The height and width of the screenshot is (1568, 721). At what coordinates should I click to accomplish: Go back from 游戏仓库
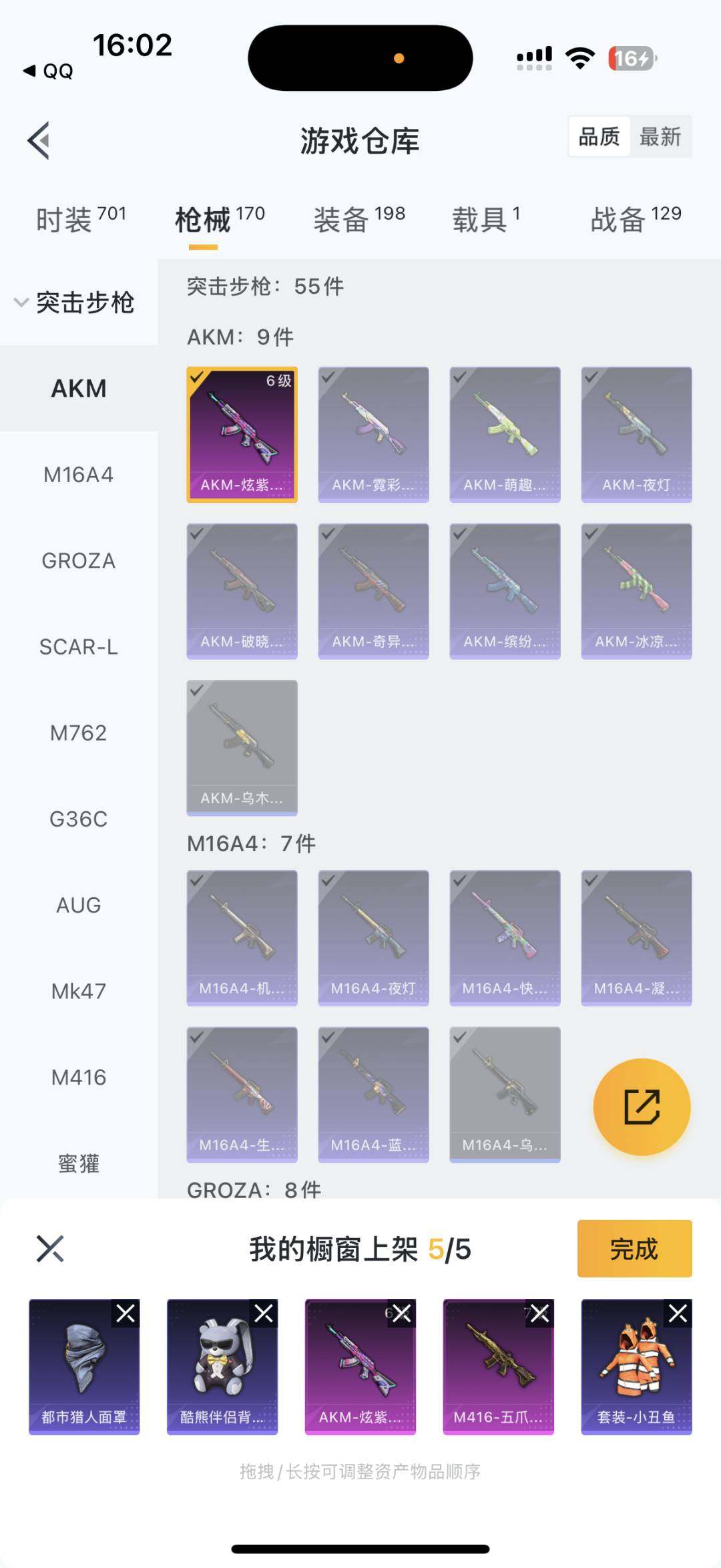[x=39, y=140]
